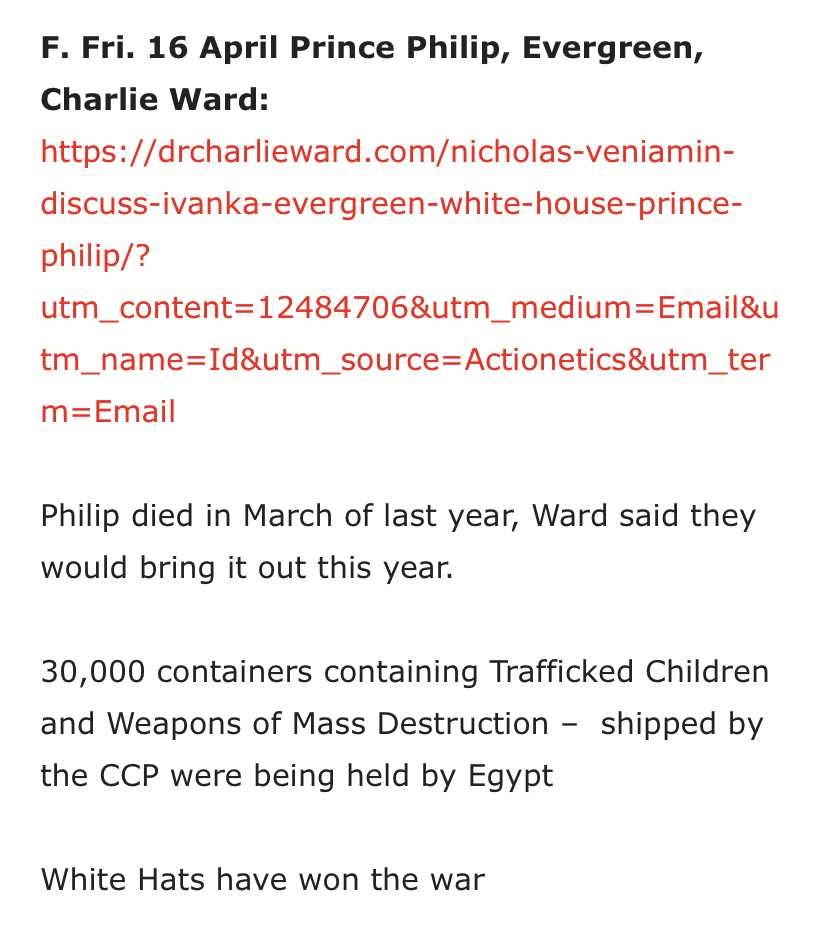Open the drcharlieward.com red link
This screenshot has width=828, height=929.
click(x=388, y=153)
